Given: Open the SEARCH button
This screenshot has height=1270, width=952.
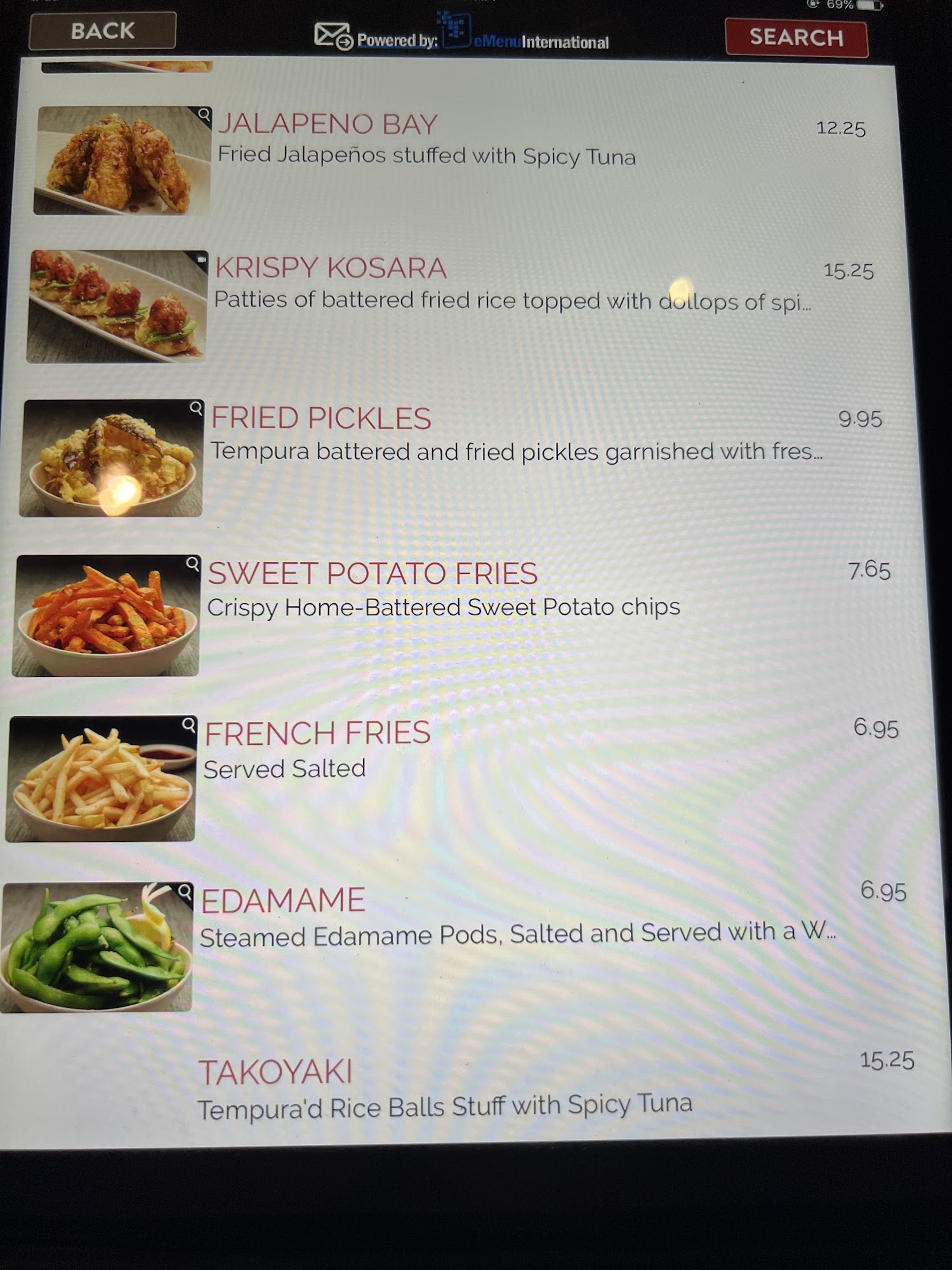Looking at the screenshot, I should tap(796, 37).
